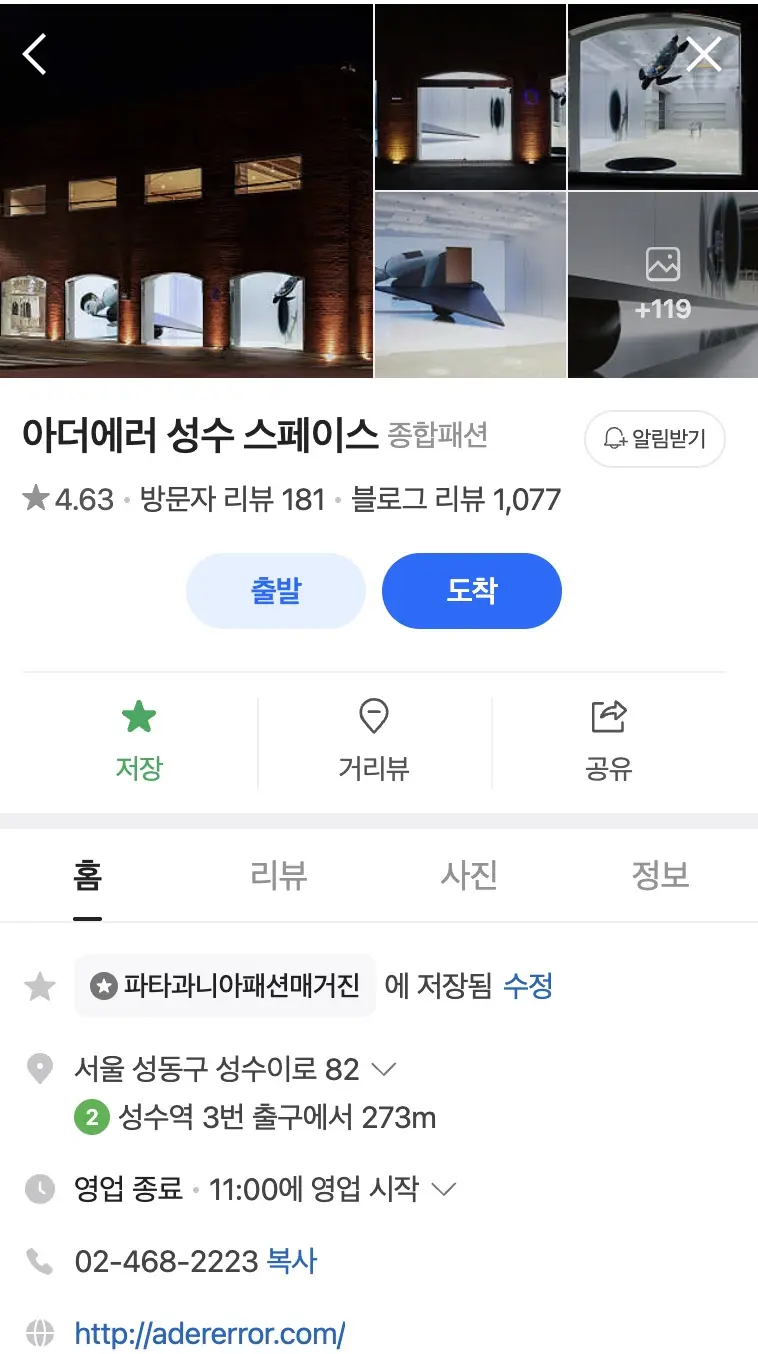
Task: Open the +119 more photos tile
Action: (662, 285)
